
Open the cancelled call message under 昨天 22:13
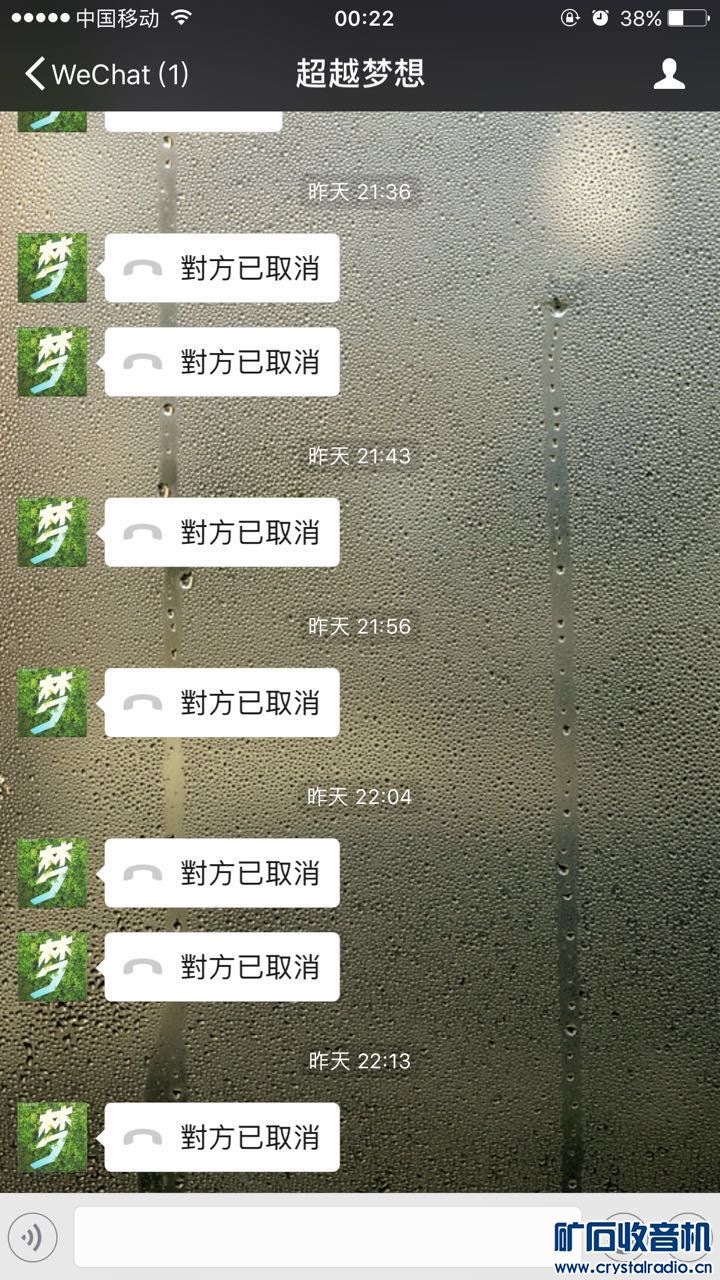[222, 1137]
